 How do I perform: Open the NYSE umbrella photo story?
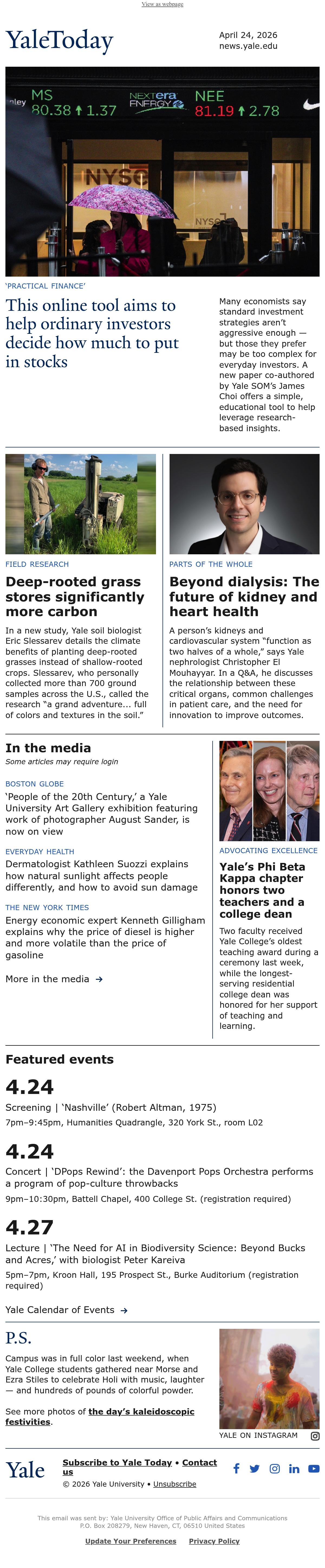click(162, 172)
